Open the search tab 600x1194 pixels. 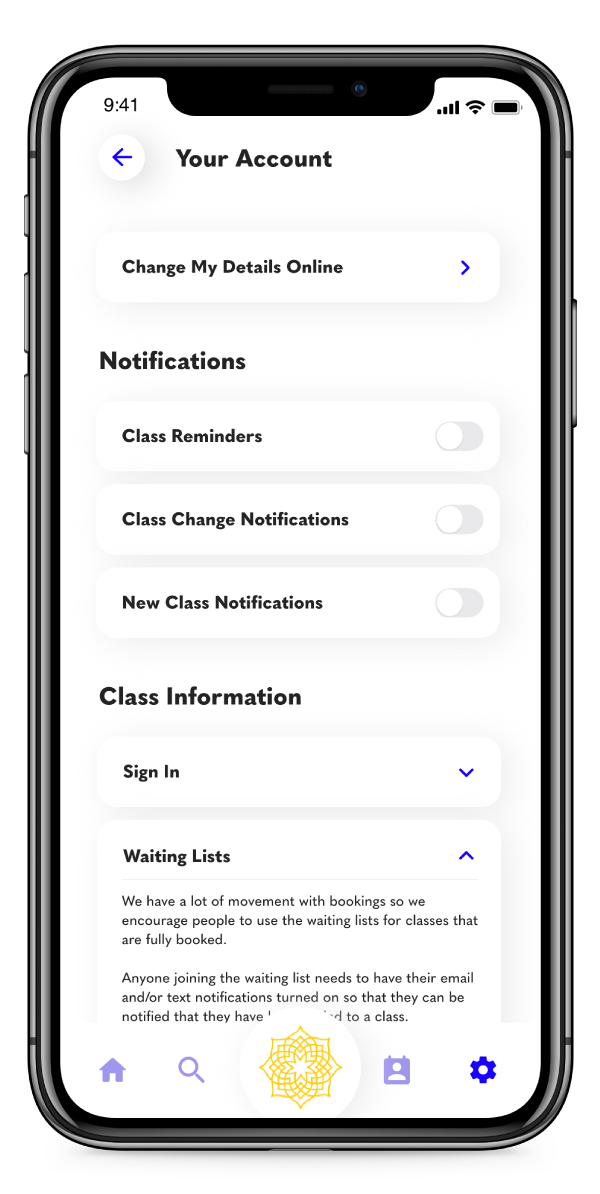point(191,1071)
